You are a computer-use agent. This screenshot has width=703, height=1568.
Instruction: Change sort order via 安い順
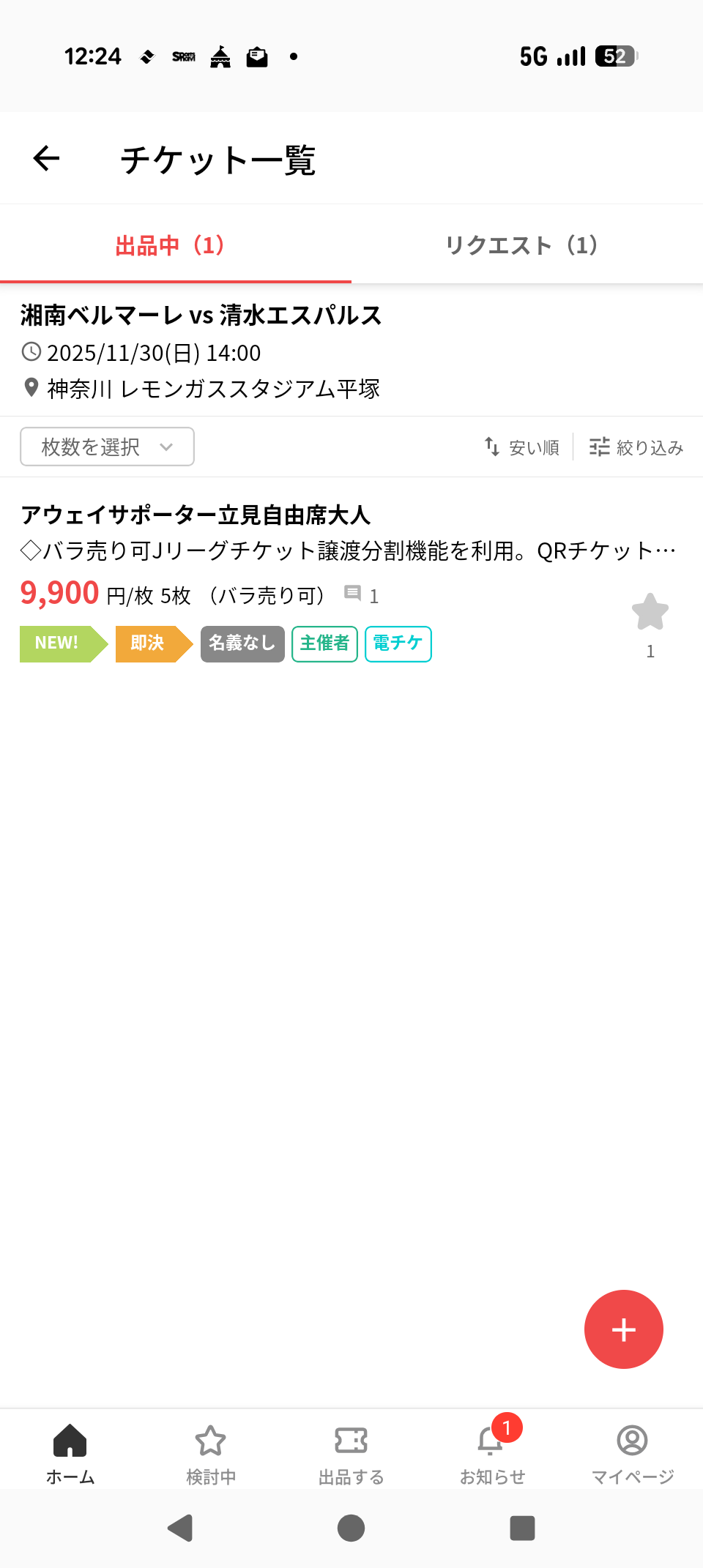coord(522,447)
